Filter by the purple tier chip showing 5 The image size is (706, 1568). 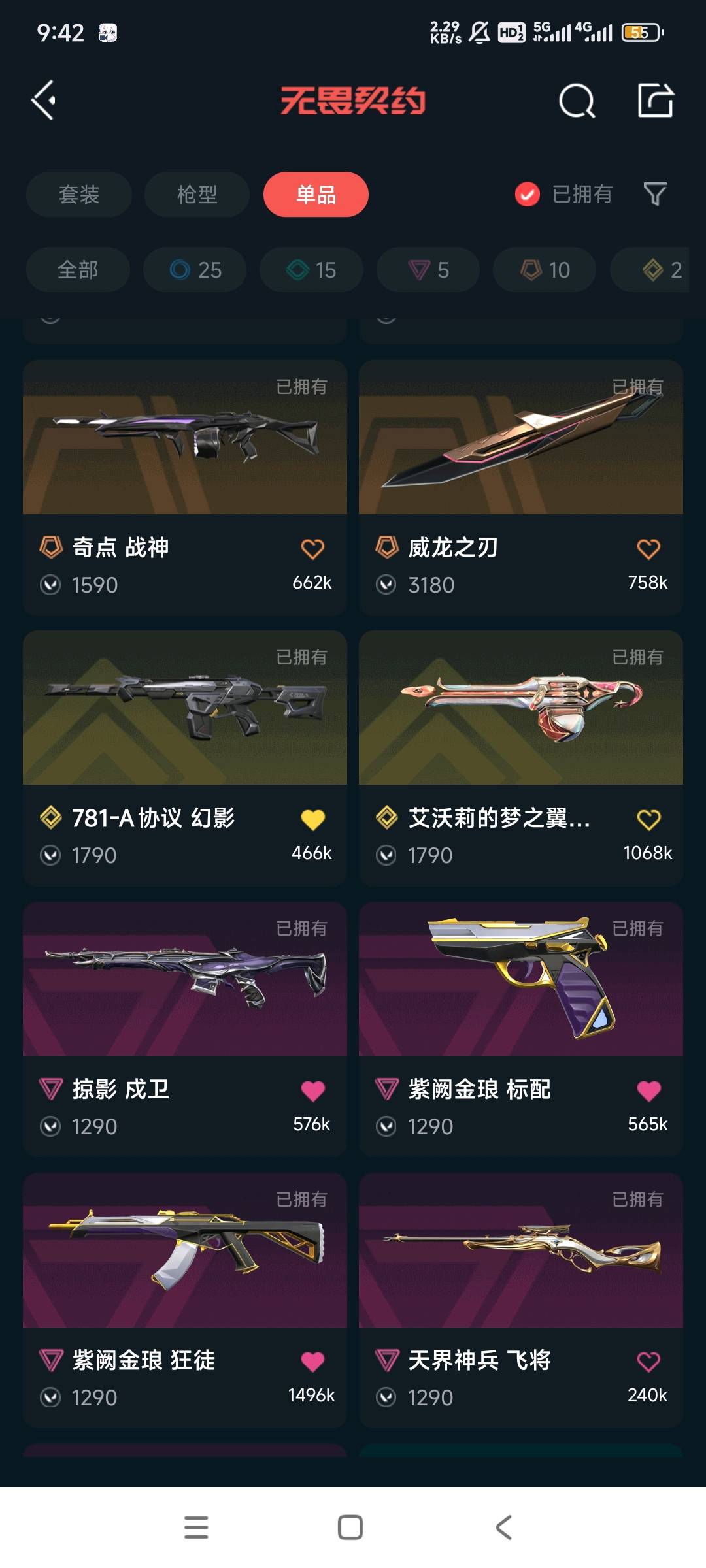click(x=428, y=270)
